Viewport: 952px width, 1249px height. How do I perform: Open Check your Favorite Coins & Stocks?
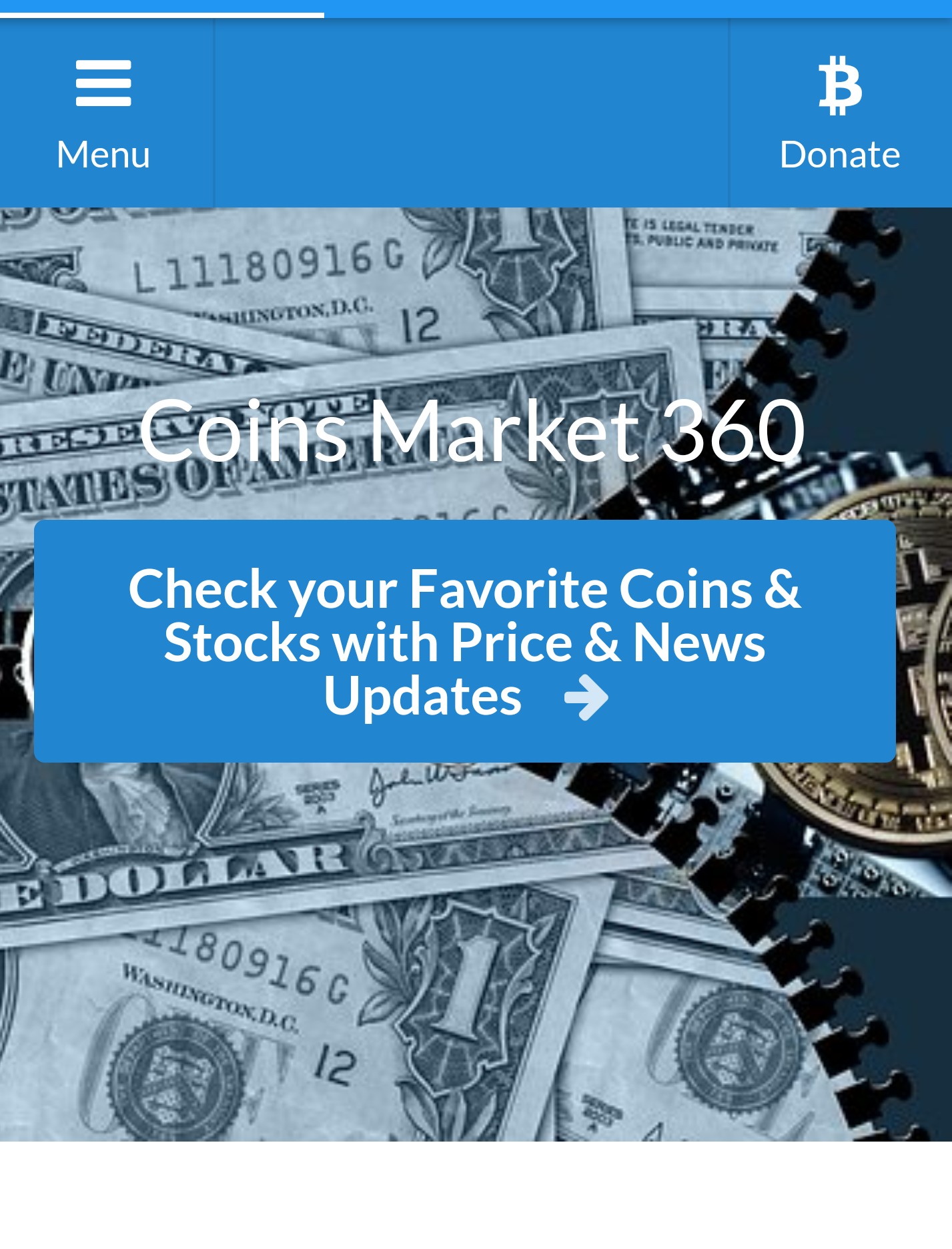coord(464,641)
